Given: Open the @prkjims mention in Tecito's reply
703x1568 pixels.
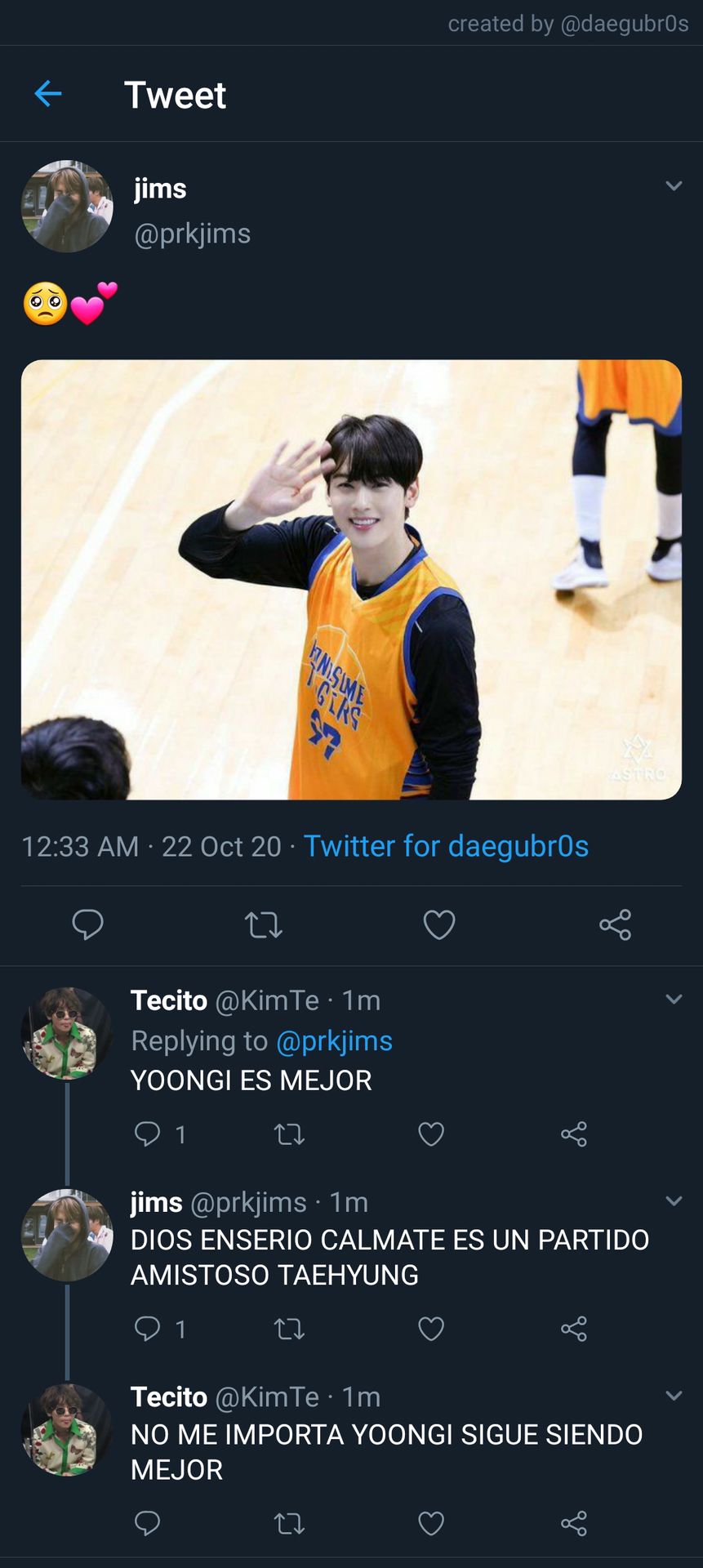Looking at the screenshot, I should pos(334,1040).
